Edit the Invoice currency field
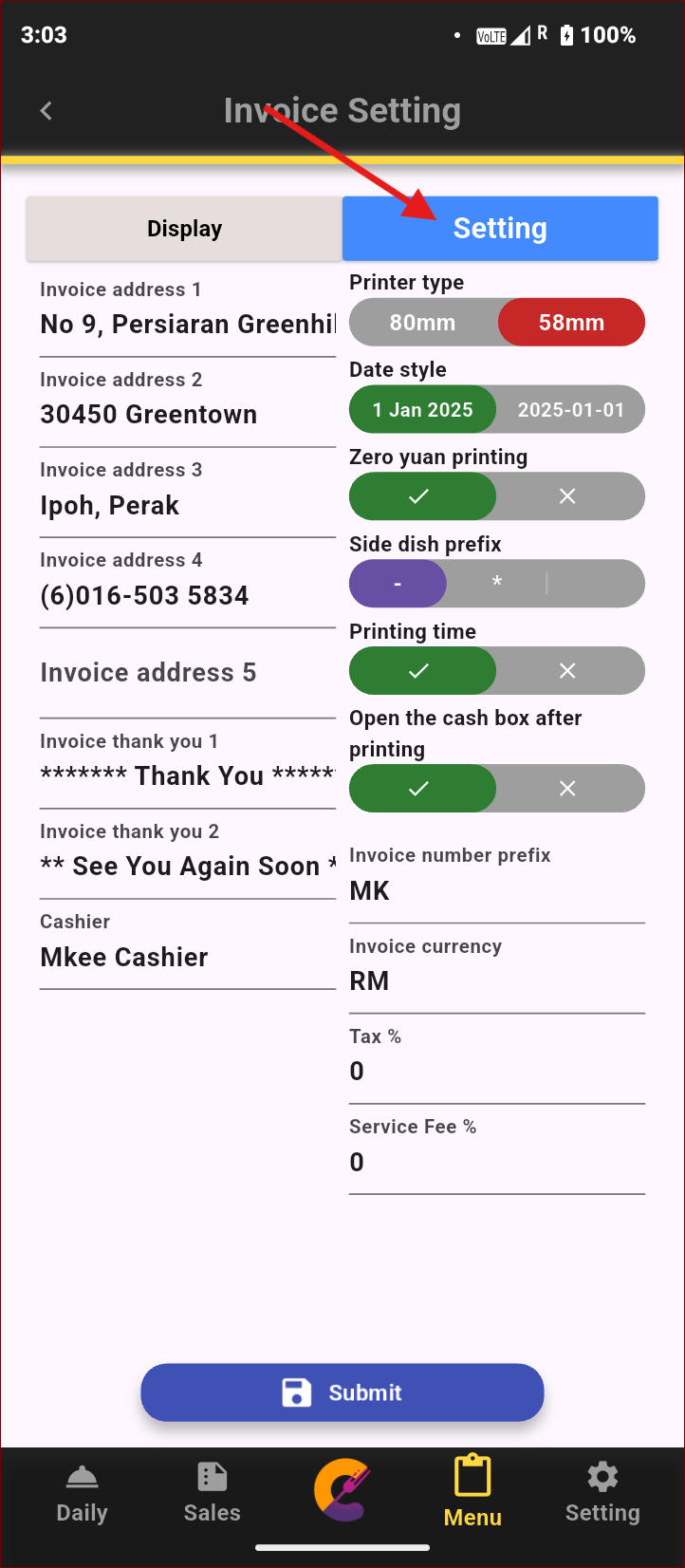Image resolution: width=685 pixels, height=1568 pixels. coord(496,981)
